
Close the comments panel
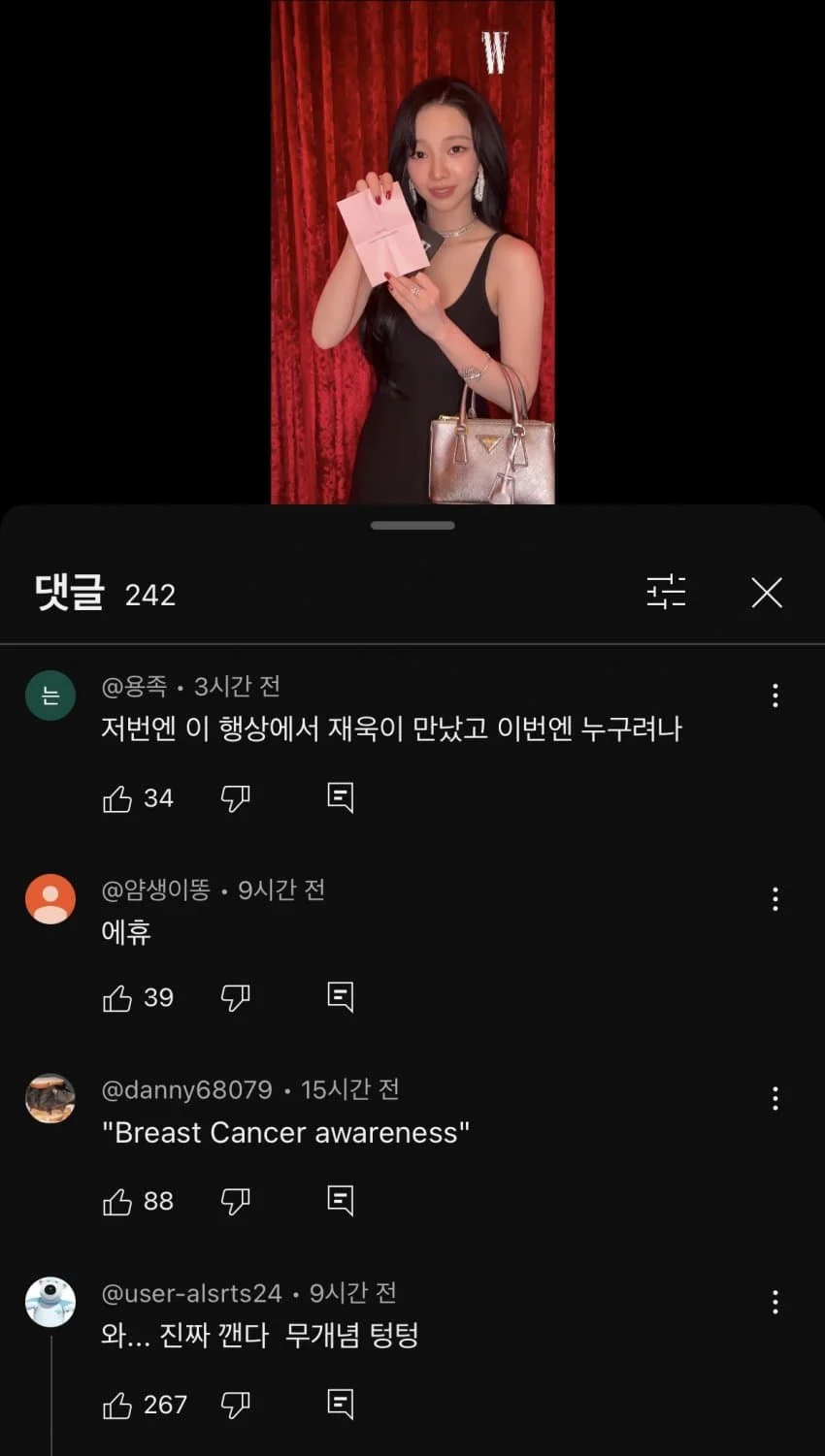pyautogui.click(x=767, y=593)
